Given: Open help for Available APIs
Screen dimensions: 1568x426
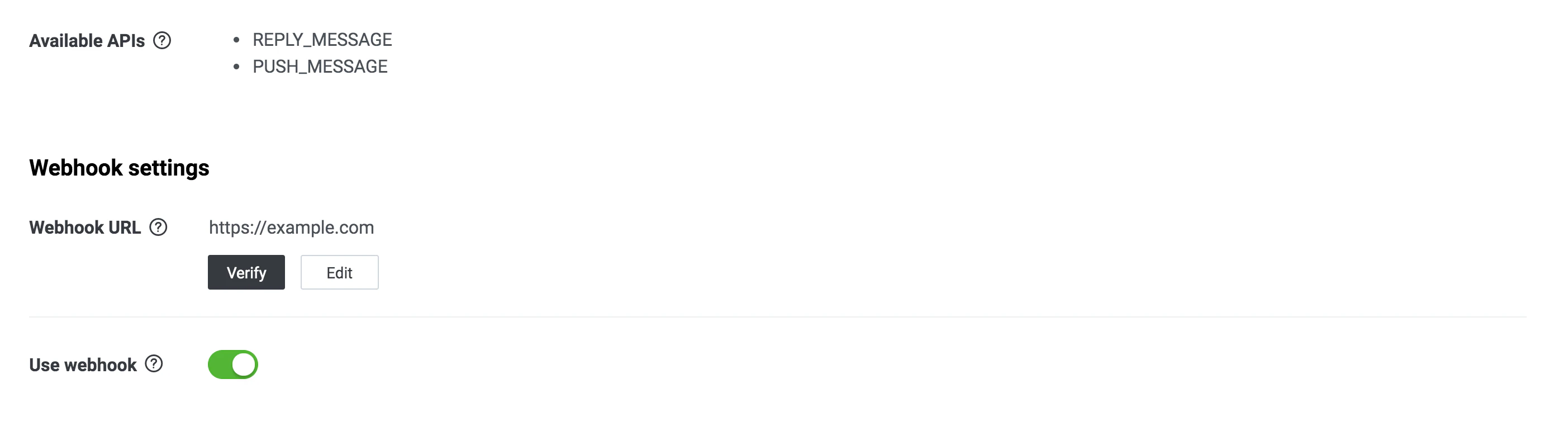Looking at the screenshot, I should click(x=162, y=41).
